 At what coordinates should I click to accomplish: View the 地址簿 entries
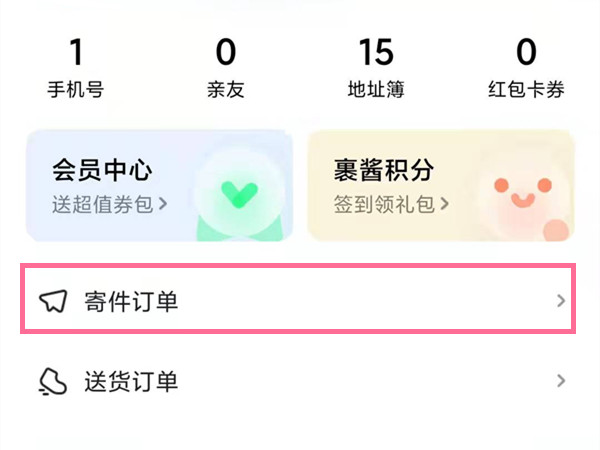click(x=377, y=68)
